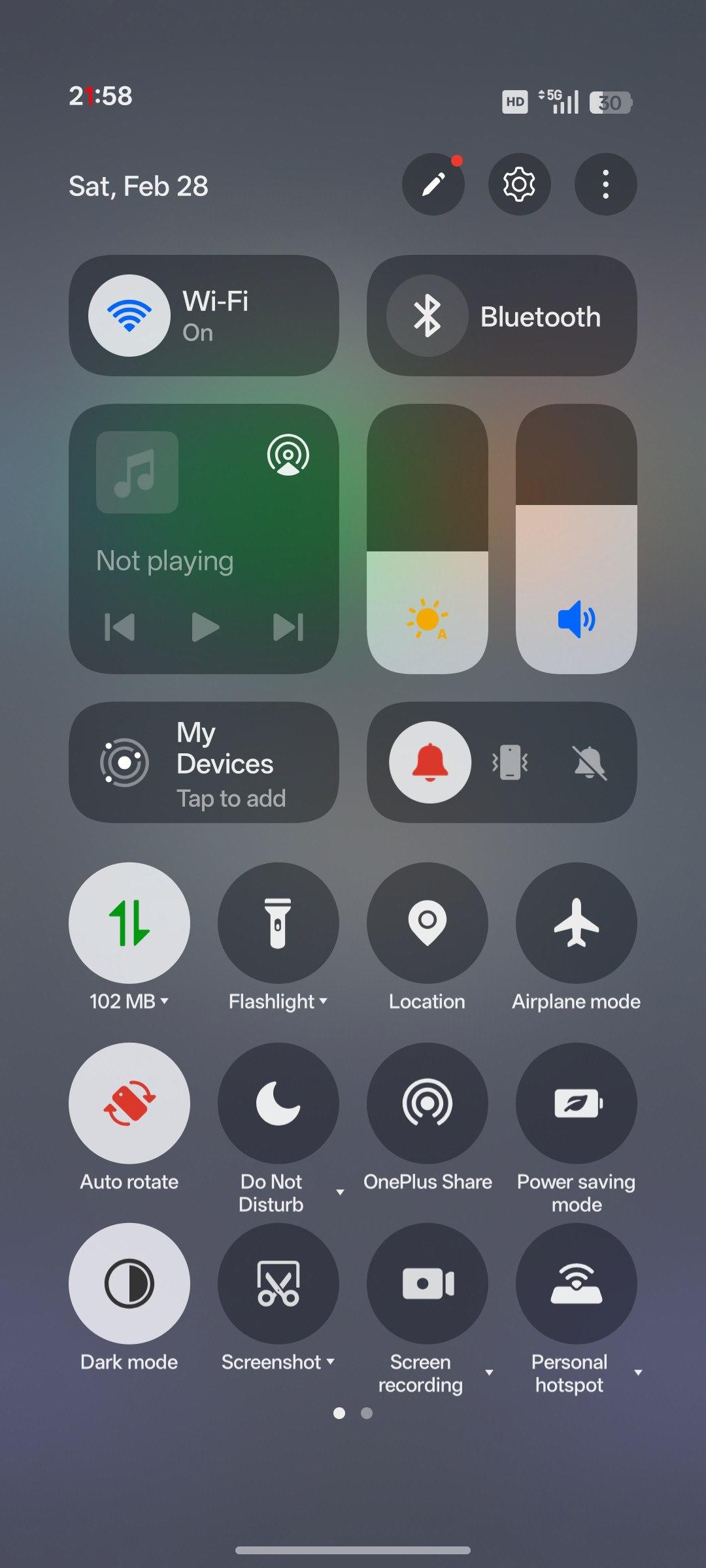Turn on Airplane mode
The image size is (706, 1568).
click(x=577, y=923)
